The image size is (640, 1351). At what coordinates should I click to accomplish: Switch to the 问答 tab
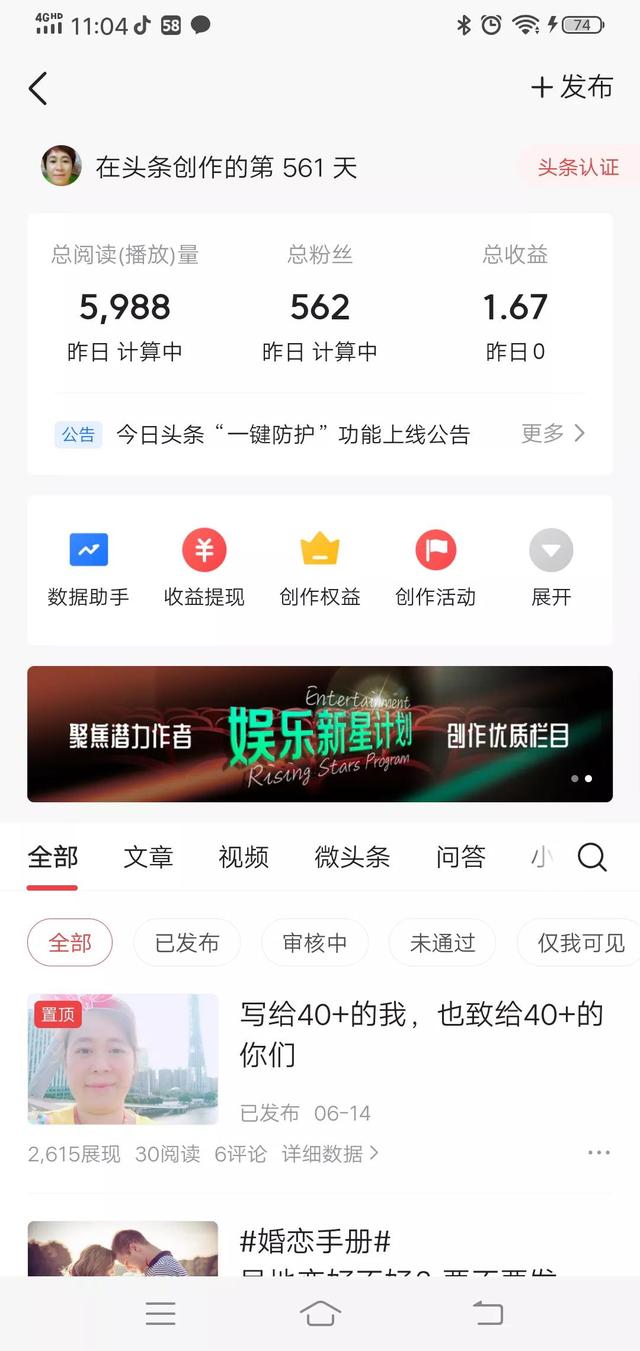(461, 857)
